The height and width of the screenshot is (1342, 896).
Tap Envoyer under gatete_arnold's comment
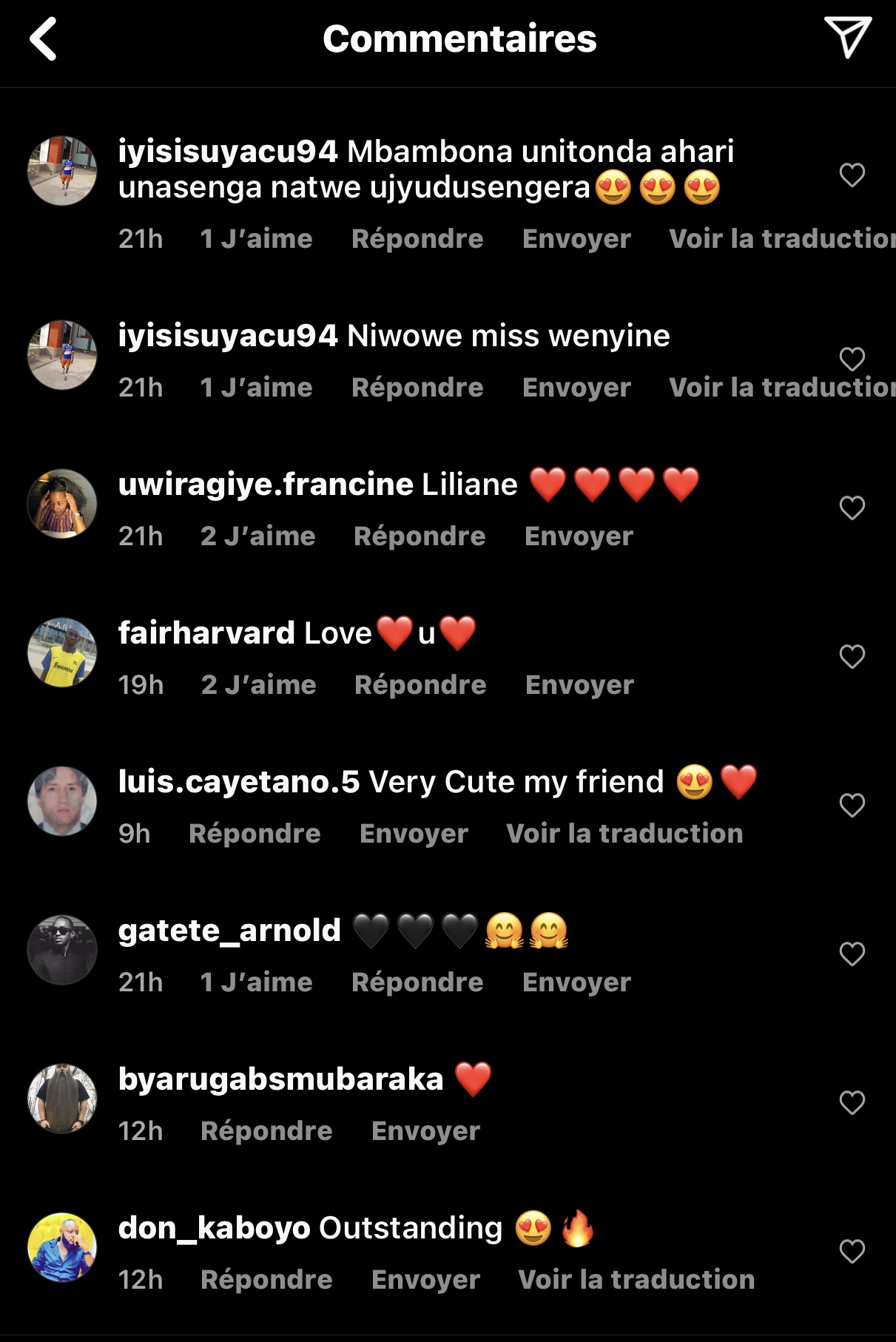[x=576, y=982]
